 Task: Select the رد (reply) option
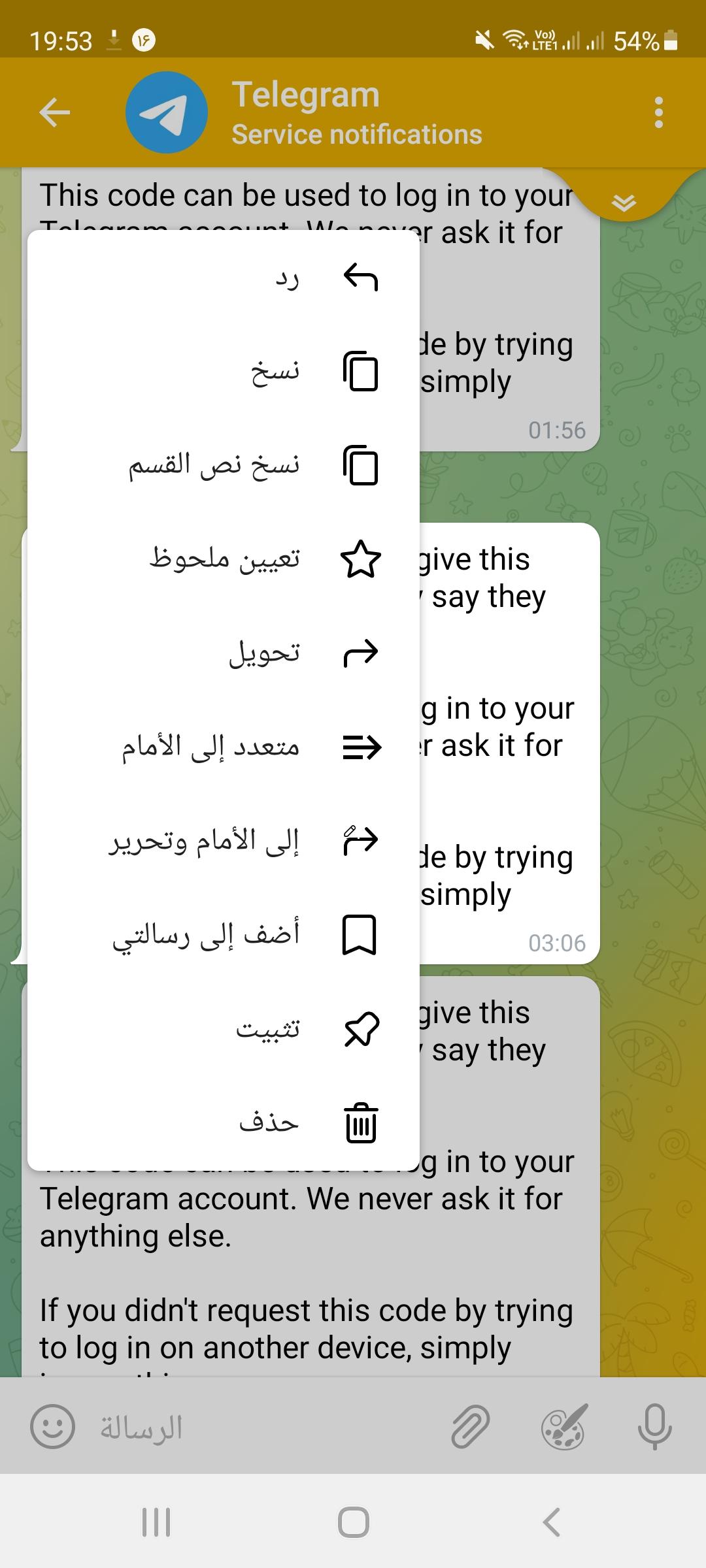[222, 278]
